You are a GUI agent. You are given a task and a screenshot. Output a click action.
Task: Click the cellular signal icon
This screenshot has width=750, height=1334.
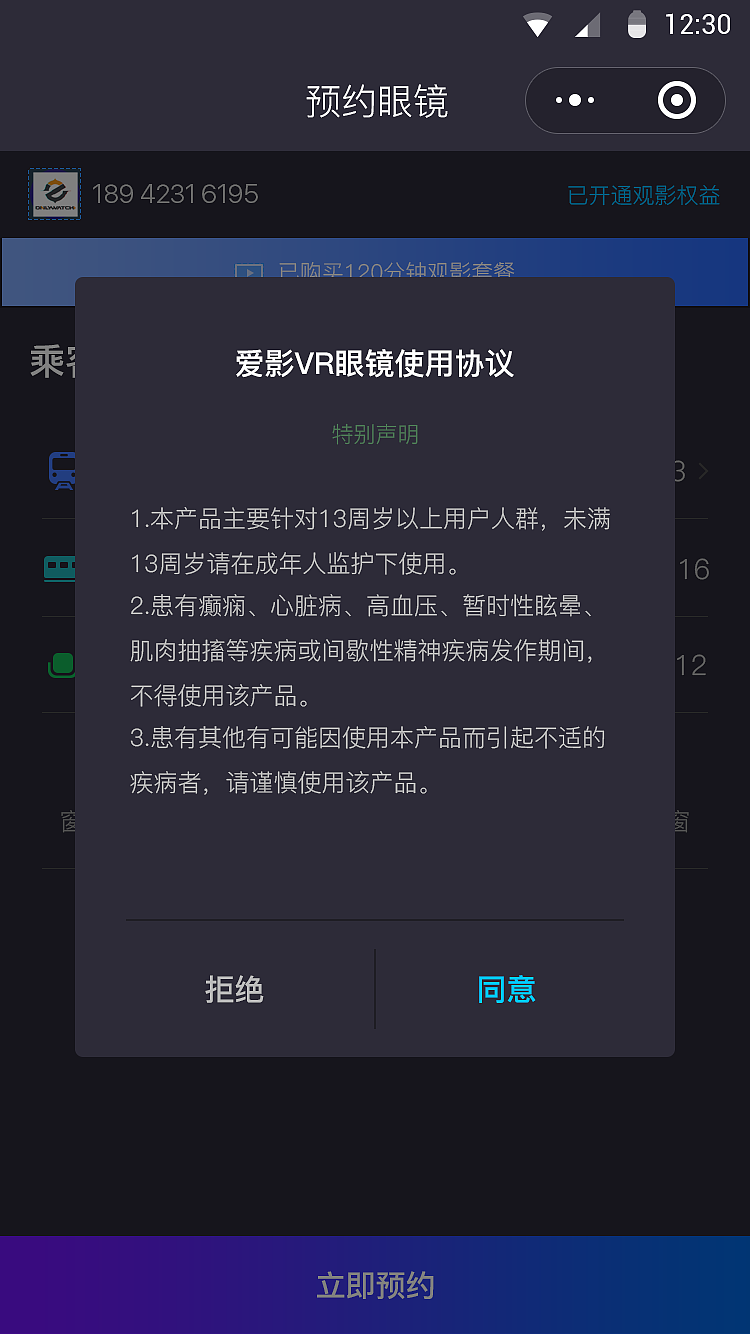tap(585, 25)
